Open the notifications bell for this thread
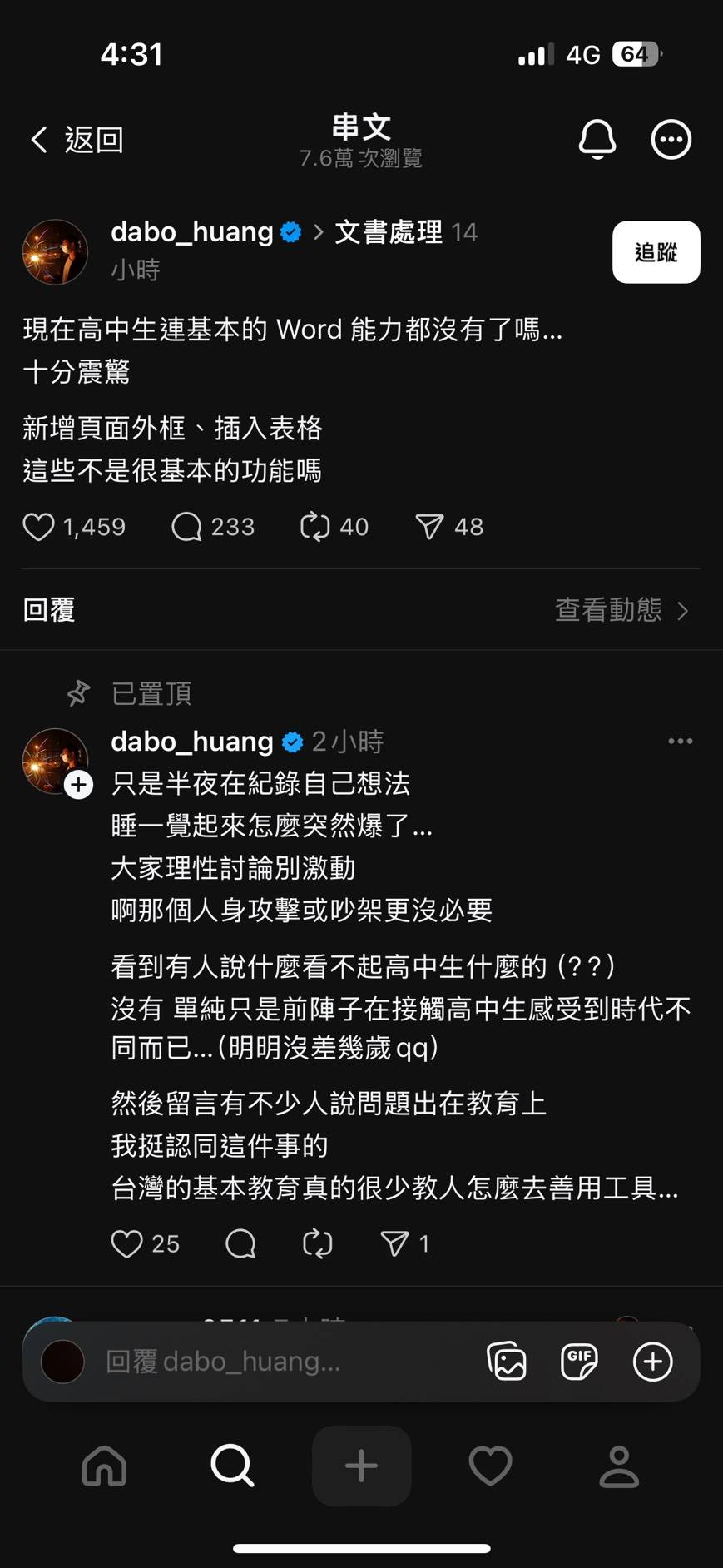The height and width of the screenshot is (1568, 723). tap(597, 139)
